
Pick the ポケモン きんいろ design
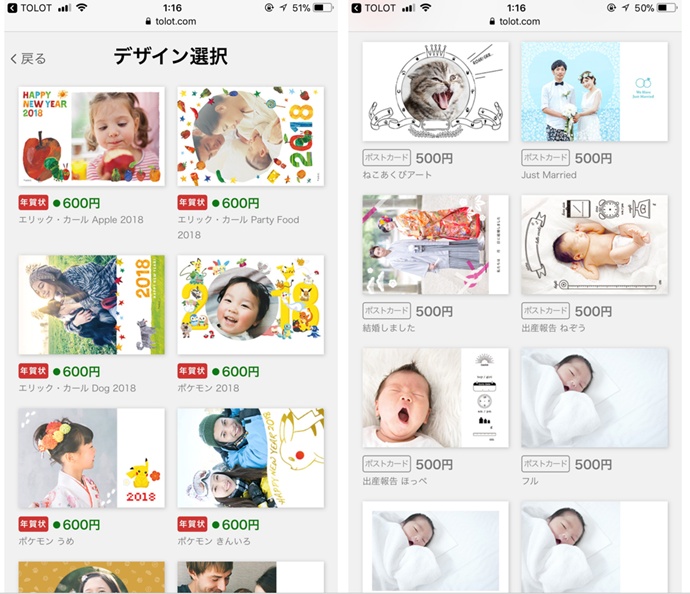(250, 457)
